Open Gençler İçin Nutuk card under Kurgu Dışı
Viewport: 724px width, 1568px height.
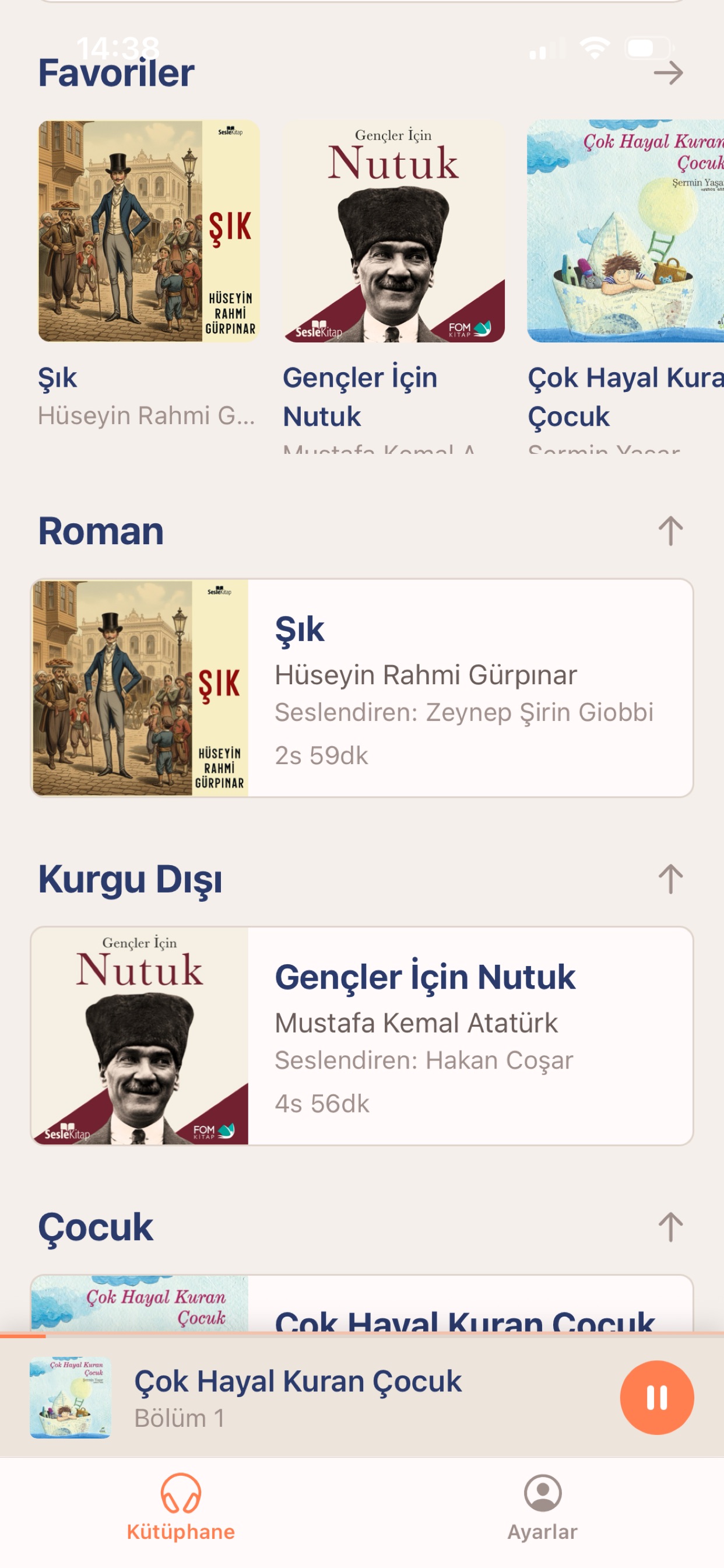362,1036
